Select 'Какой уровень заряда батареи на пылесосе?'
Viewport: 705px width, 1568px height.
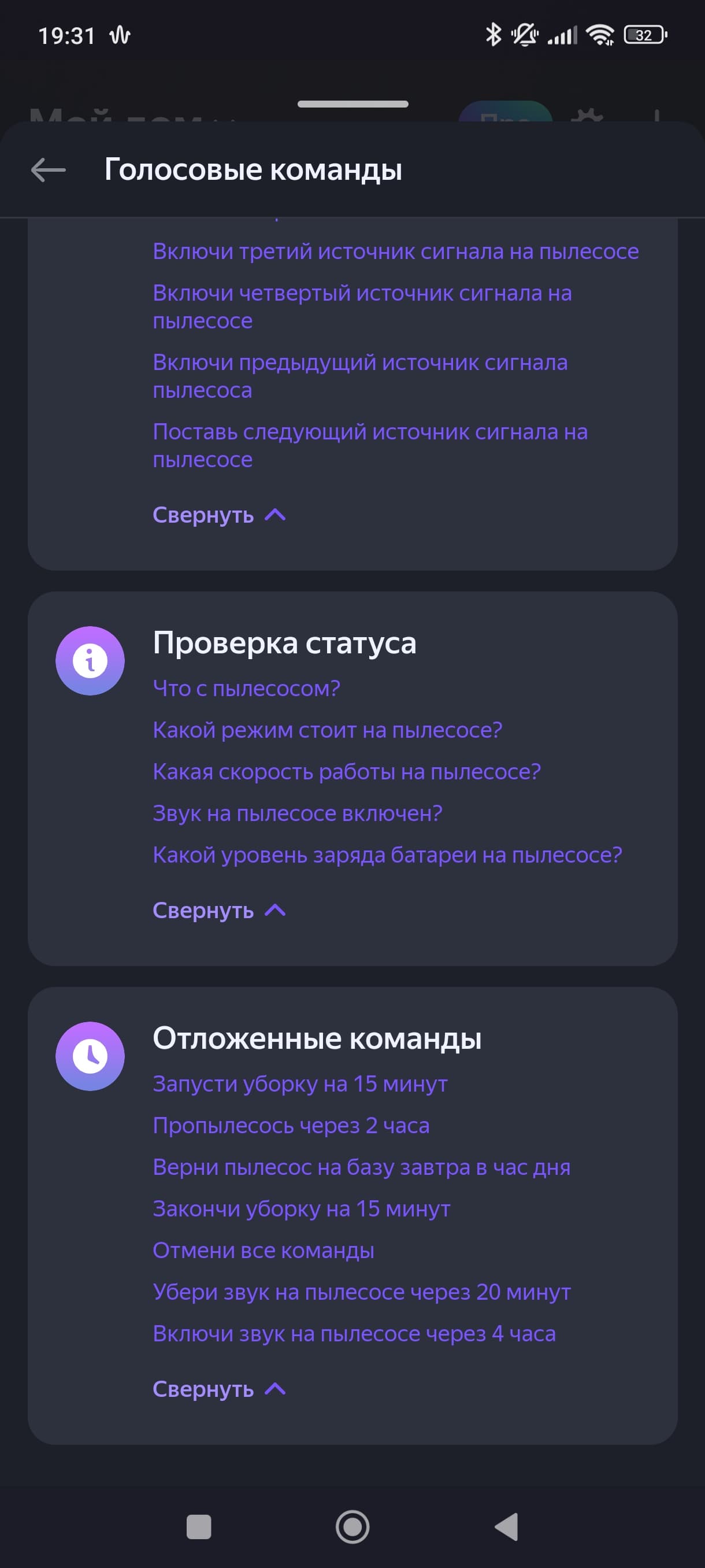coord(387,855)
